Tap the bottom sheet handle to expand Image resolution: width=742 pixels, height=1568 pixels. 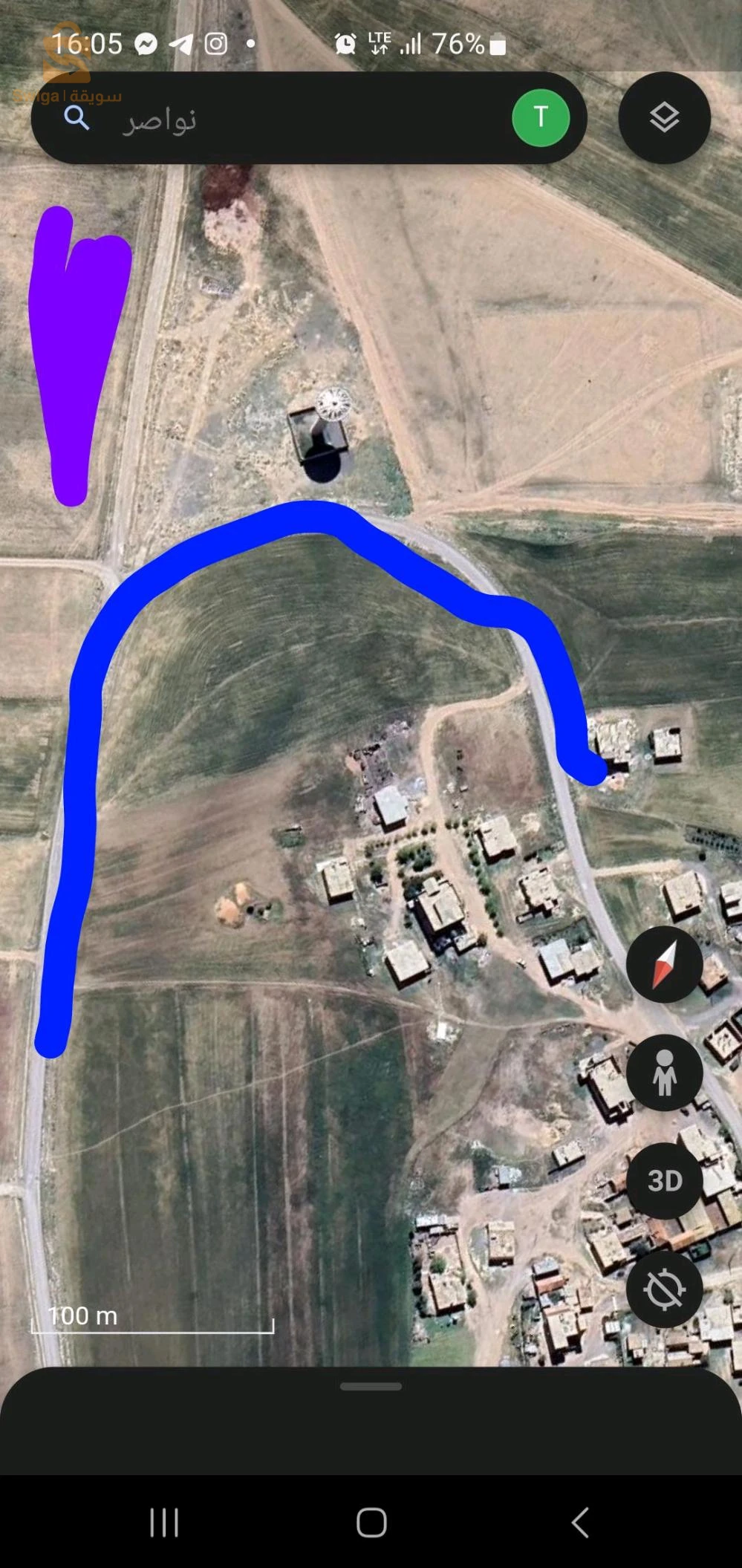coord(371,1386)
